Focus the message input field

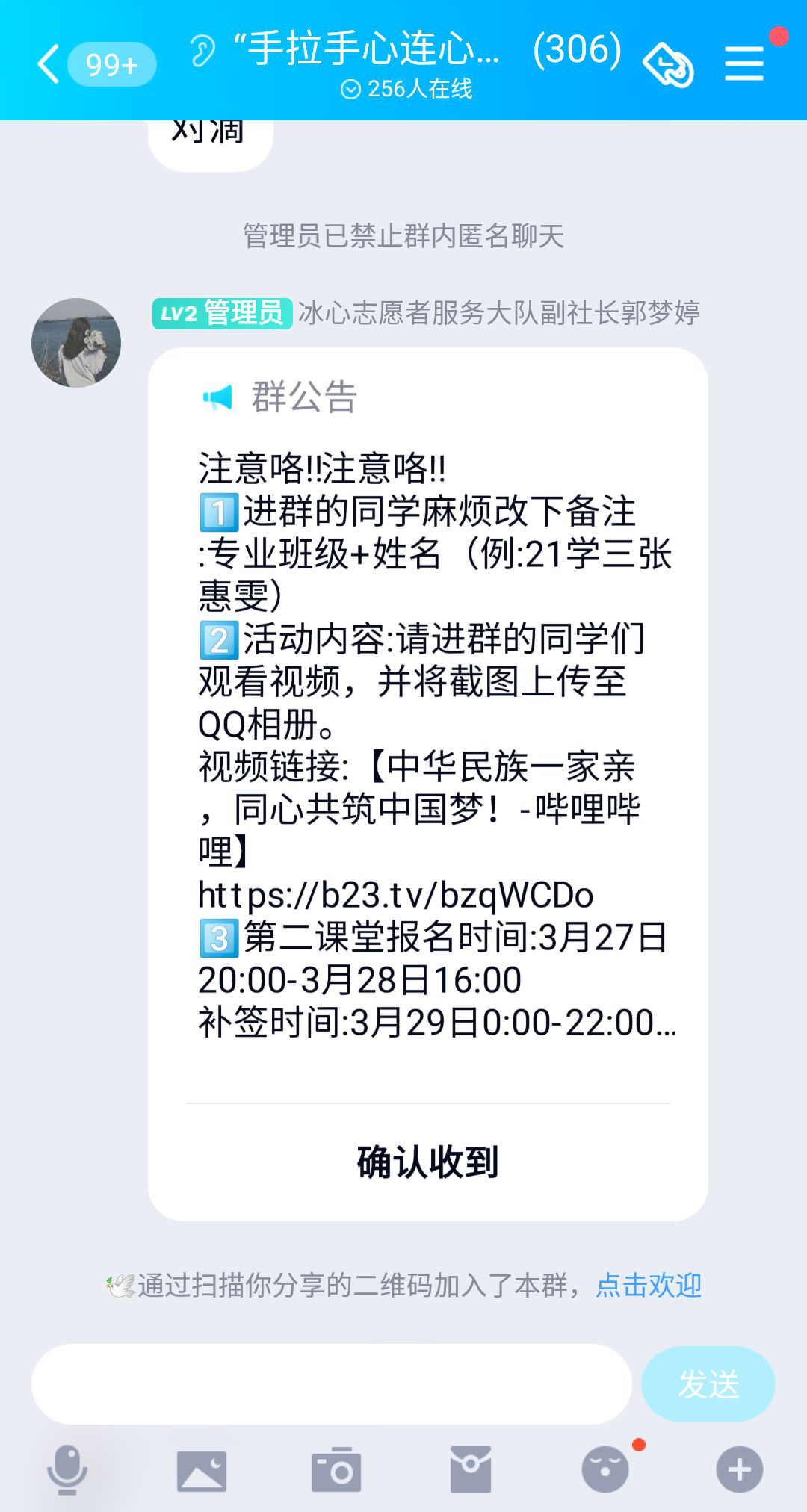coord(331,1384)
